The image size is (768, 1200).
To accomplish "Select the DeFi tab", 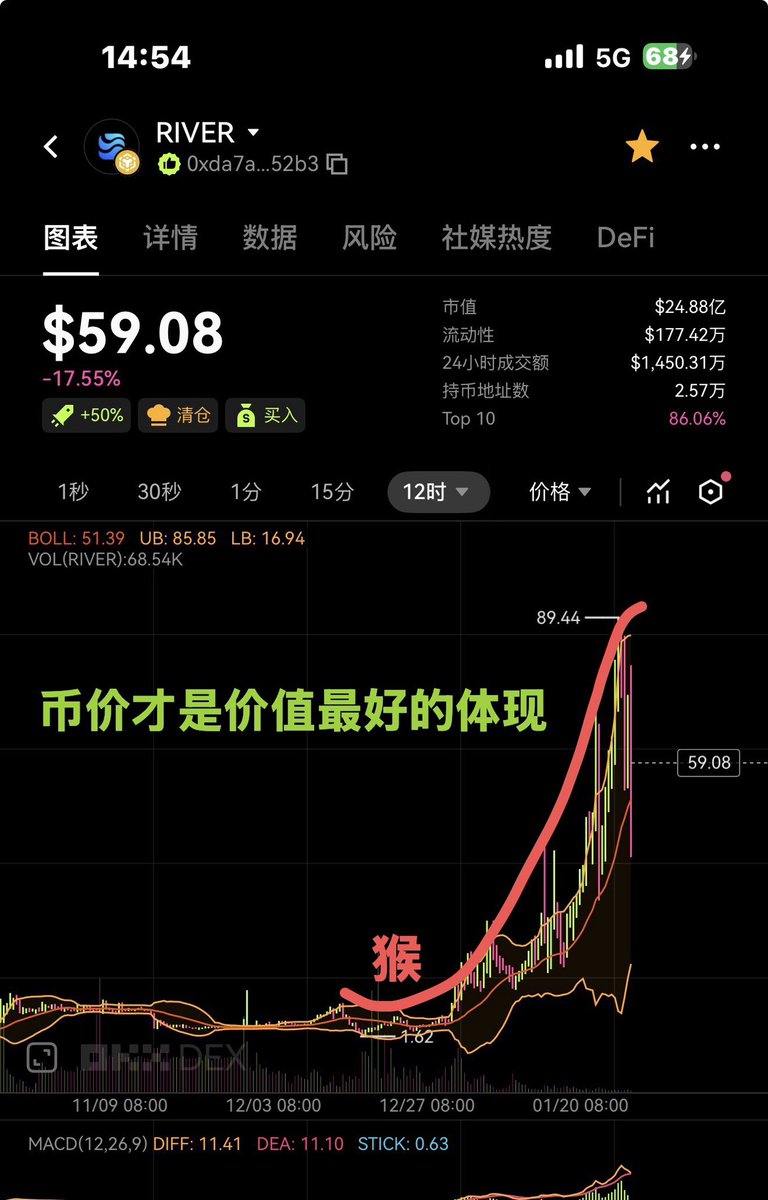I will (x=626, y=238).
